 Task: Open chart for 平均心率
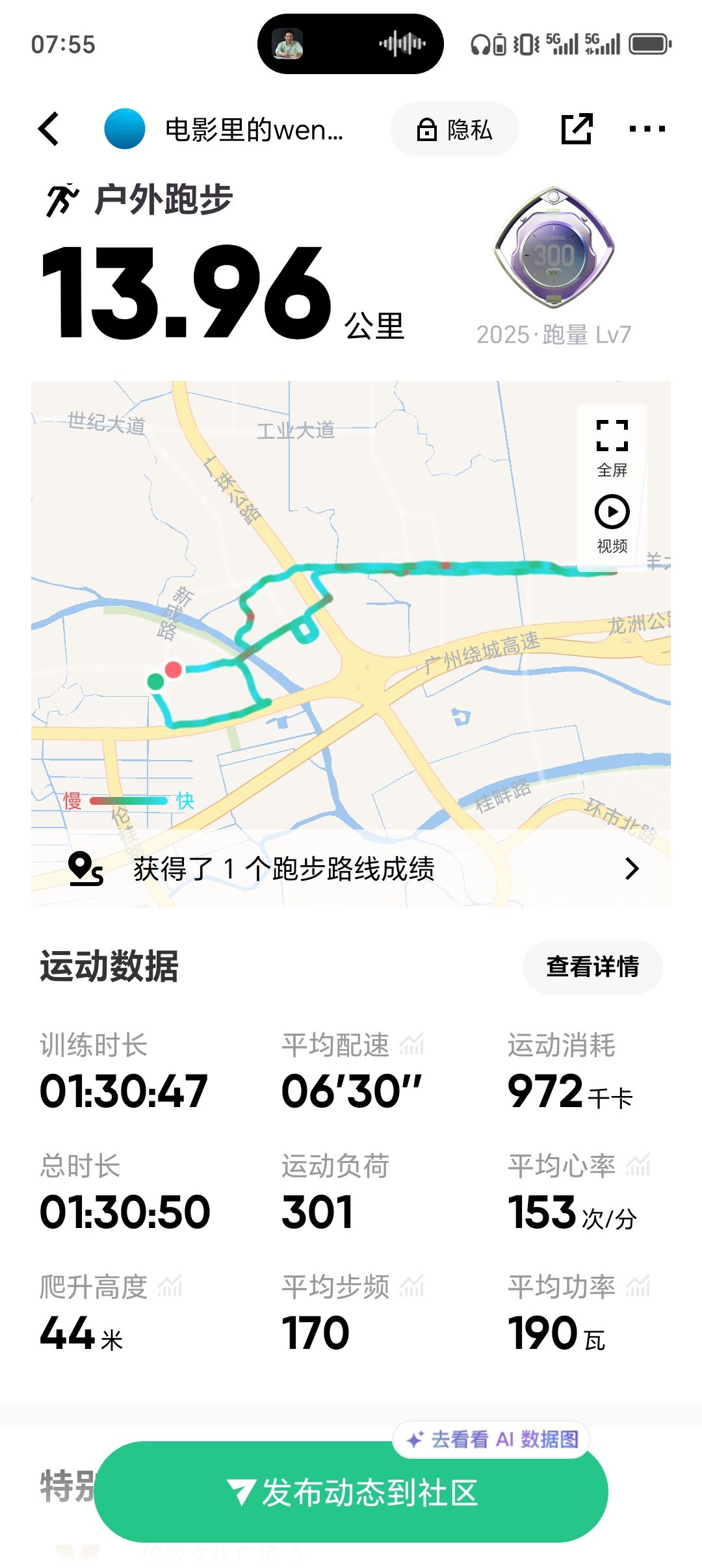click(x=638, y=1164)
